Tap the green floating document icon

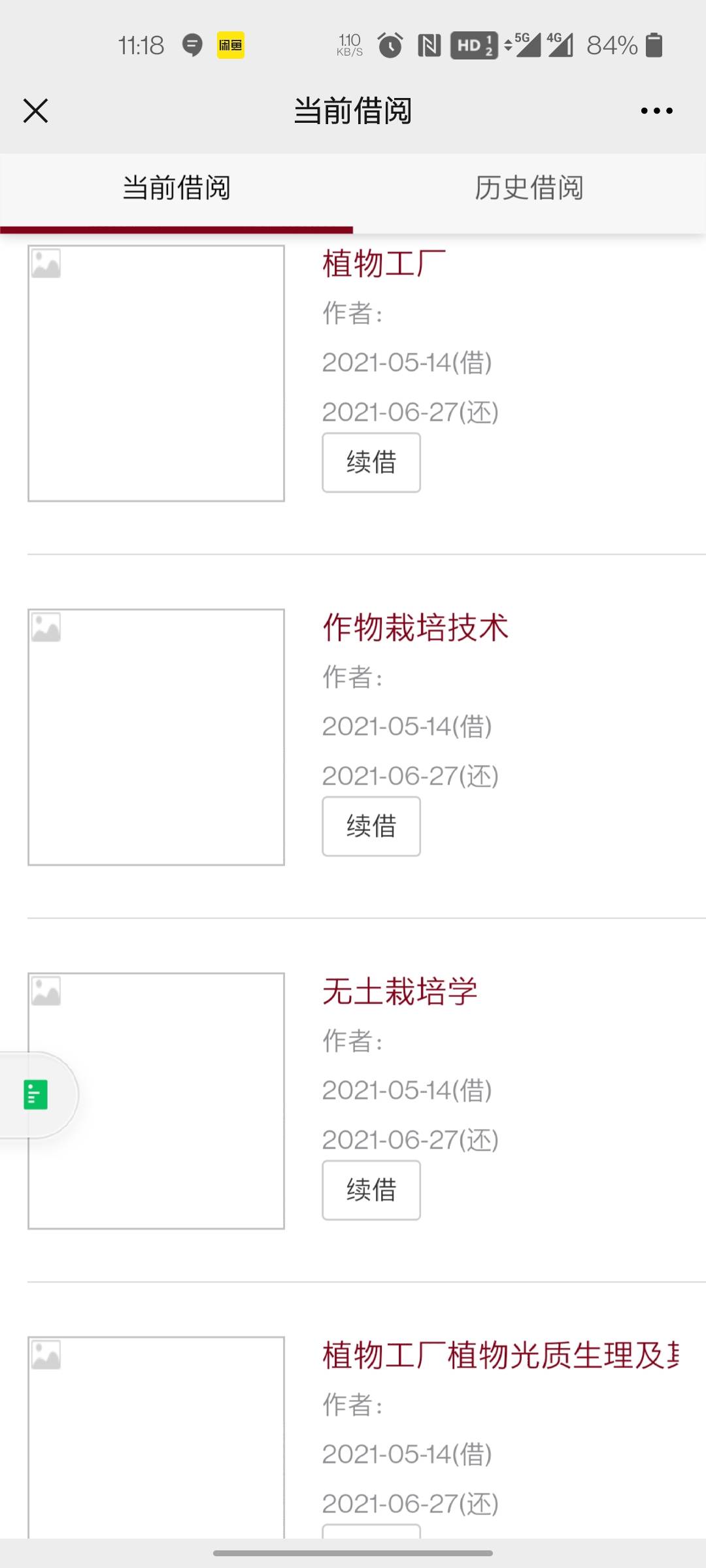pyautogui.click(x=36, y=1095)
